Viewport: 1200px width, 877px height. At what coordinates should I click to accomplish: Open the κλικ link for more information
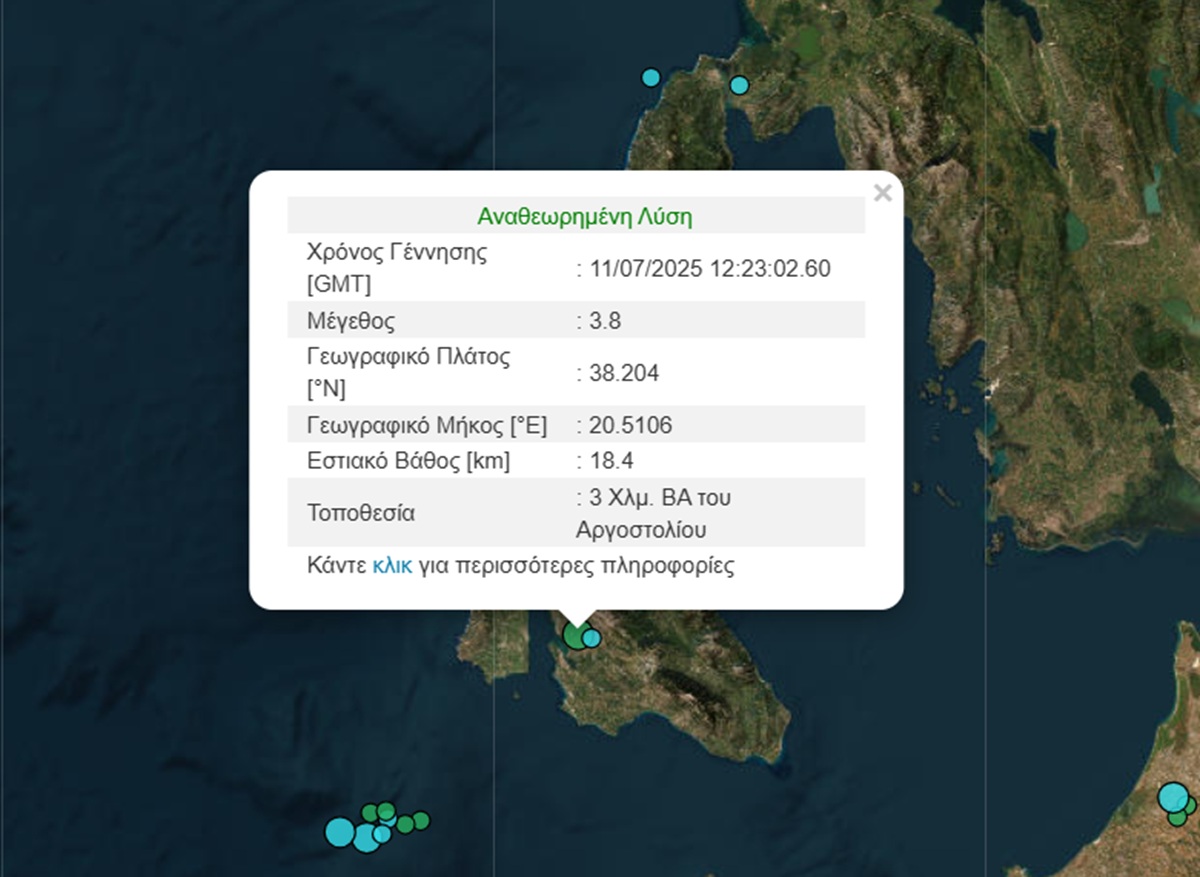click(392, 566)
